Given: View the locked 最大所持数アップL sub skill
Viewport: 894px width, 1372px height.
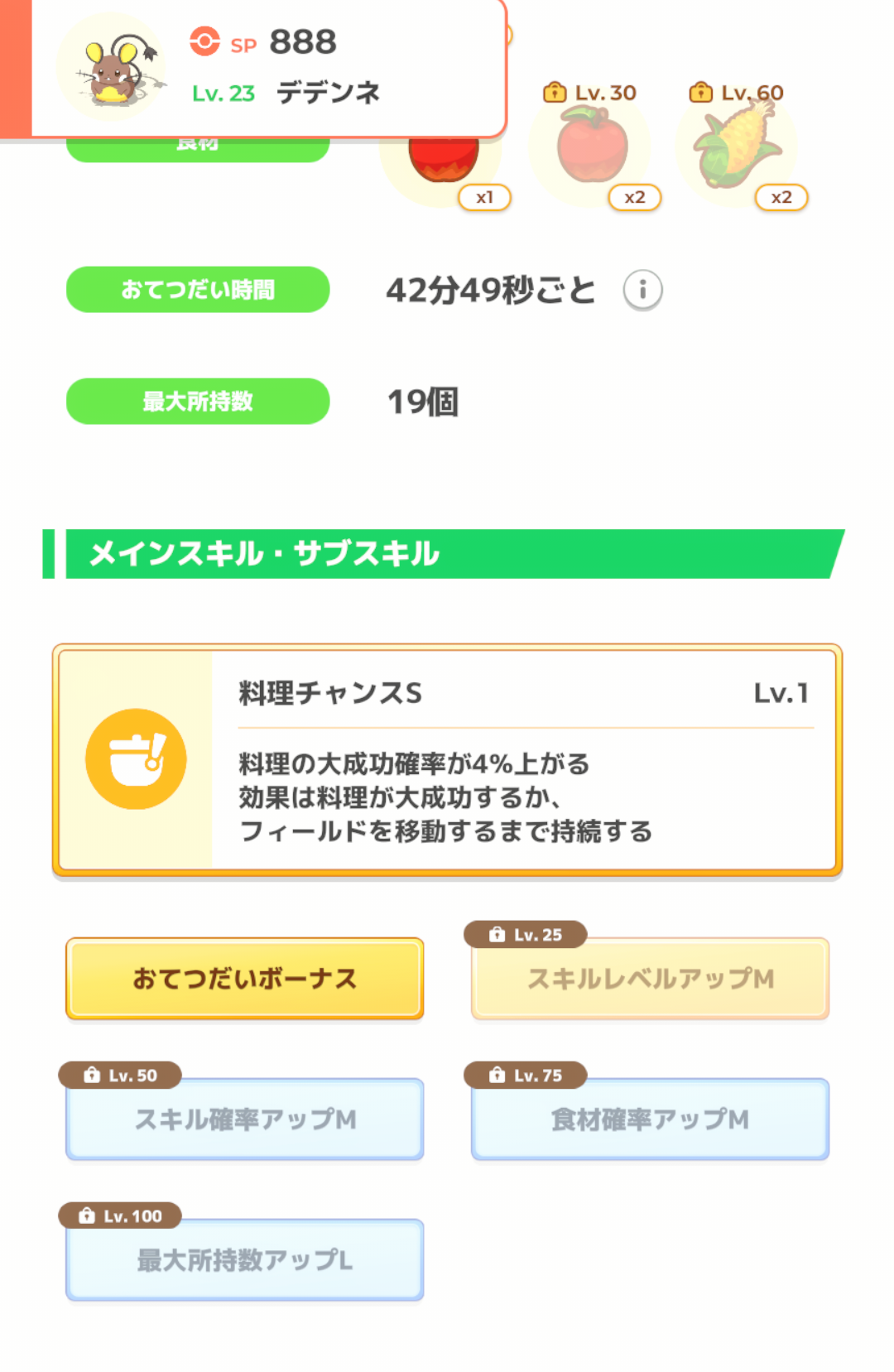Looking at the screenshot, I should [x=245, y=1260].
